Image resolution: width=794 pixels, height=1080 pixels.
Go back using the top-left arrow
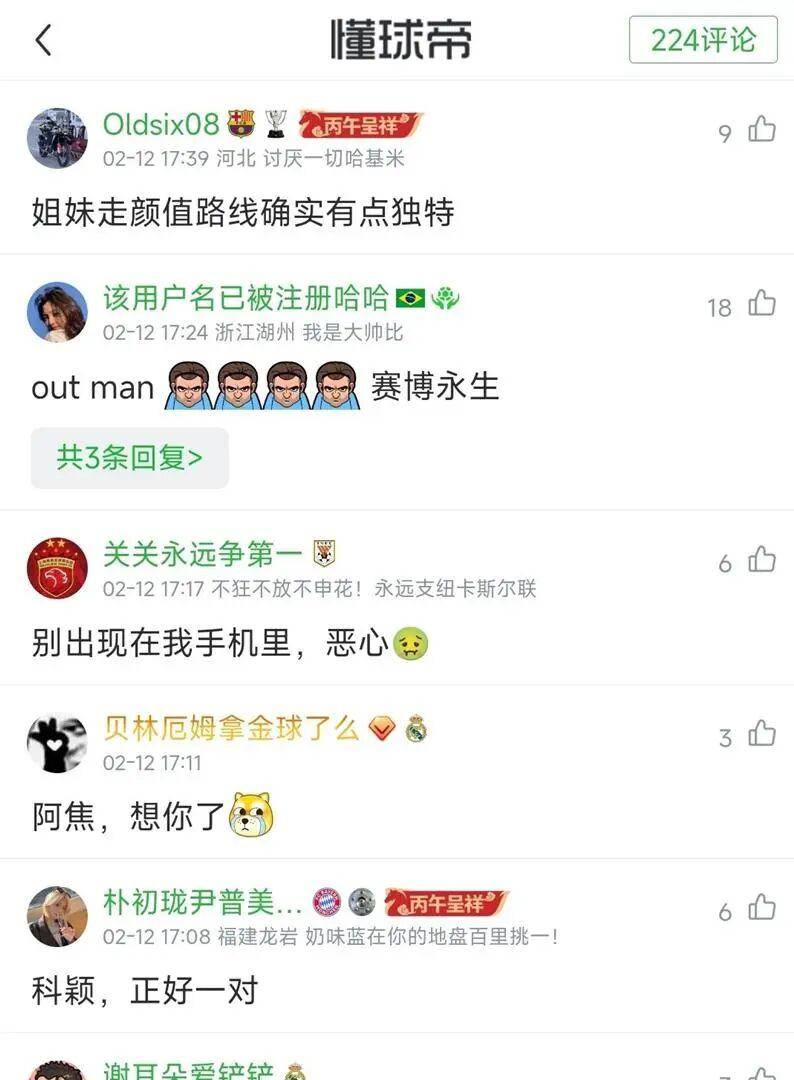point(42,40)
